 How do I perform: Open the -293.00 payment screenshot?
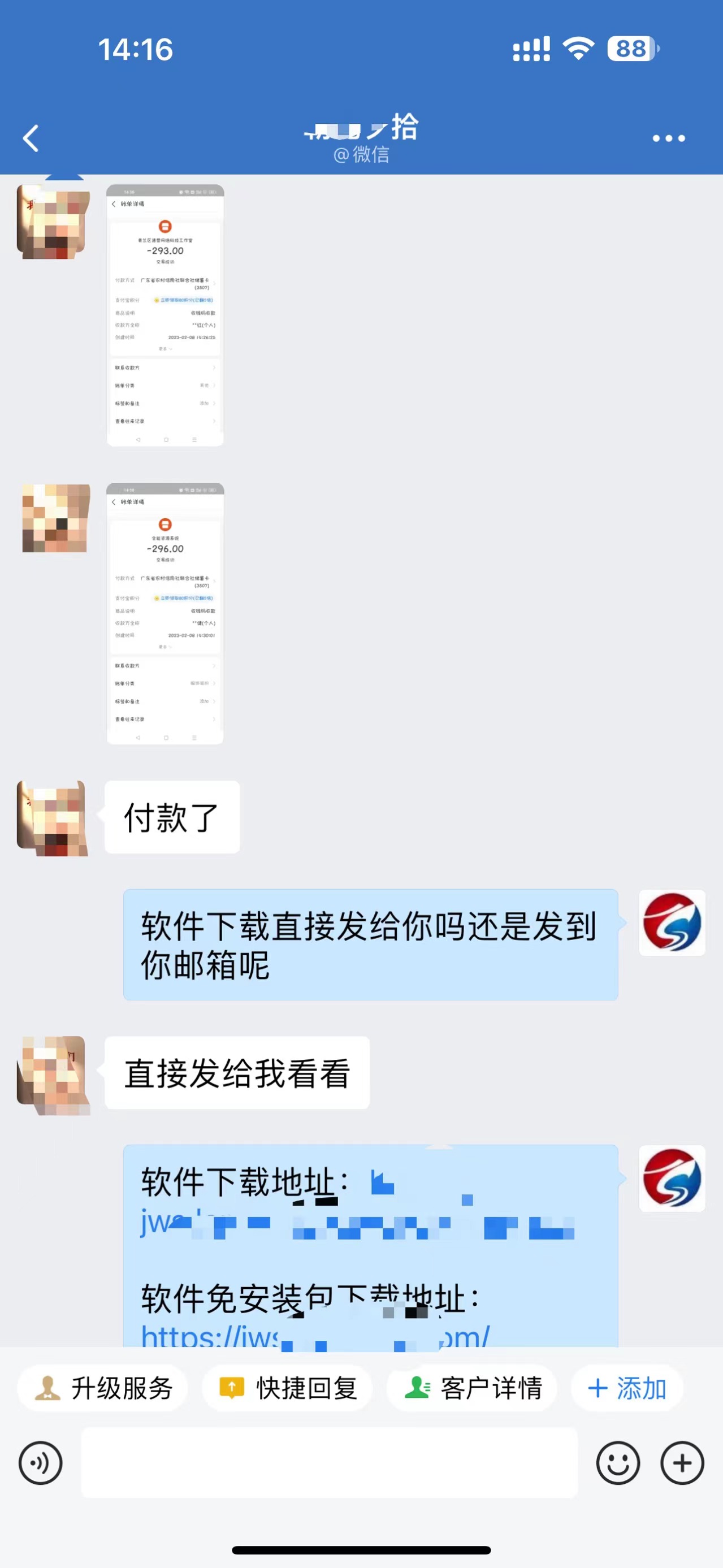tap(166, 315)
